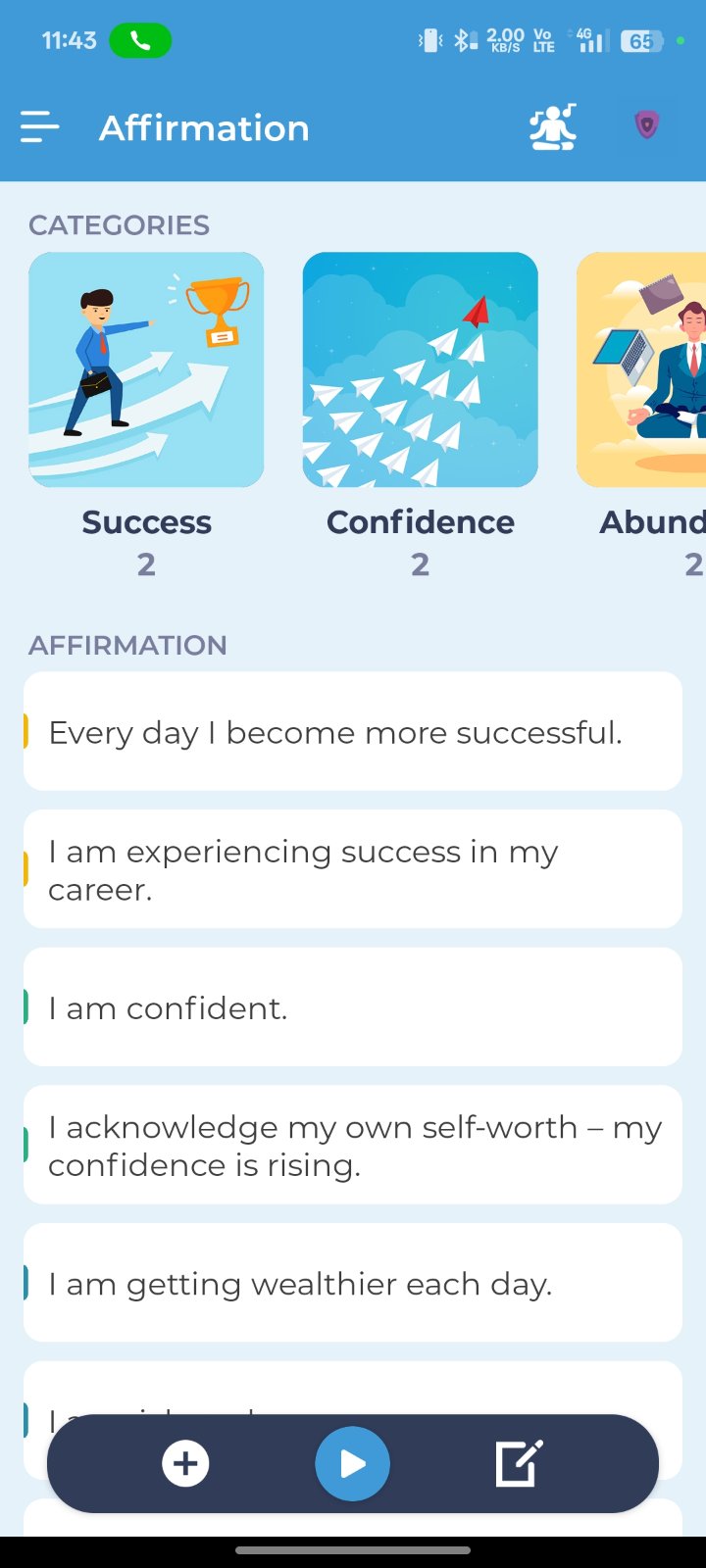Play the affirmations
This screenshot has width=706, height=1568.
pos(352,1464)
